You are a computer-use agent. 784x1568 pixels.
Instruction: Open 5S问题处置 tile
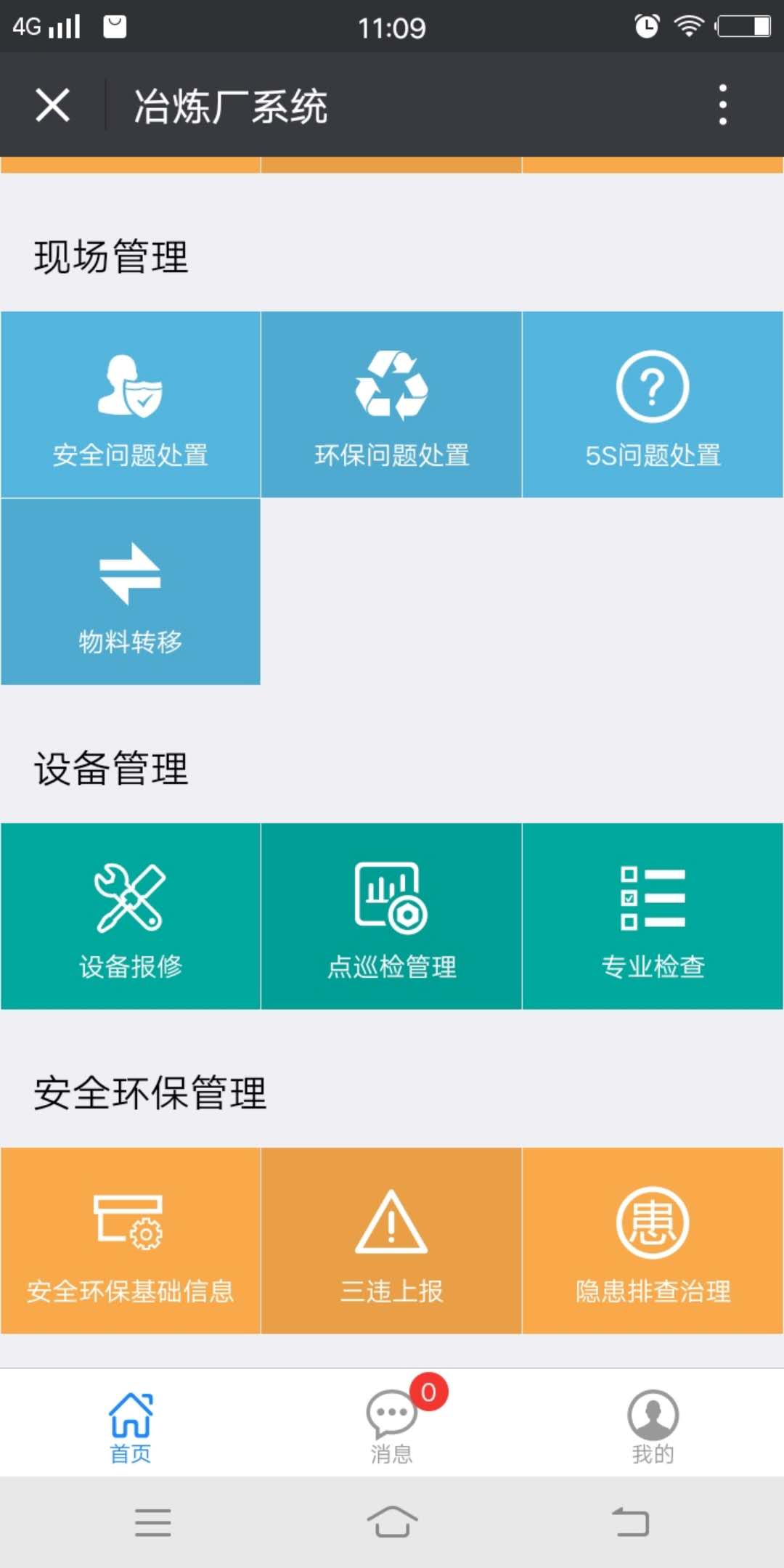653,405
